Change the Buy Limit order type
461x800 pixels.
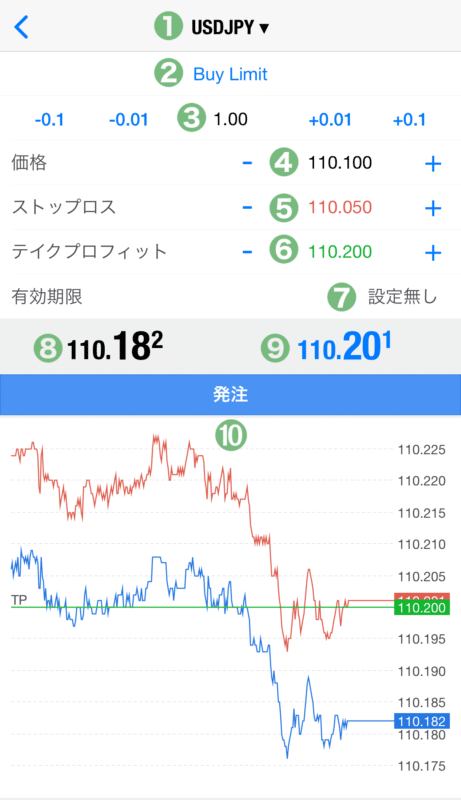point(230,74)
